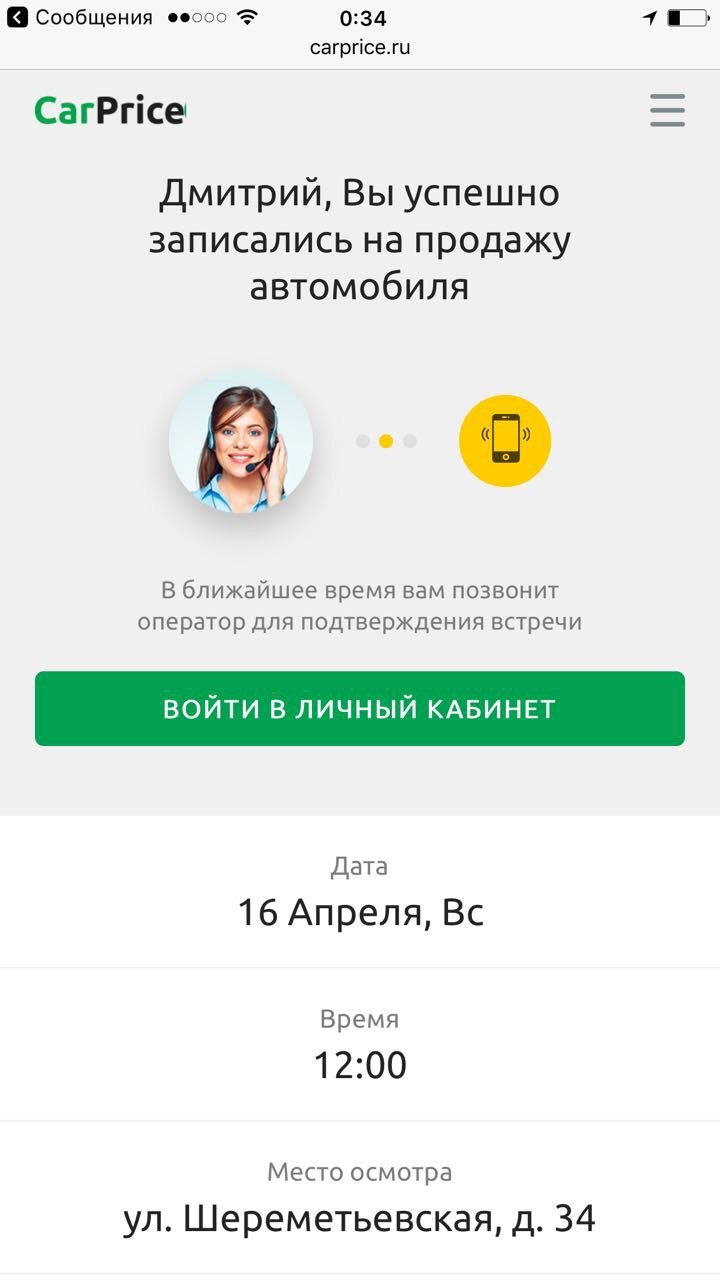Tap the carprice.ru address bar
This screenshot has height=1280, width=720.
coord(360,47)
